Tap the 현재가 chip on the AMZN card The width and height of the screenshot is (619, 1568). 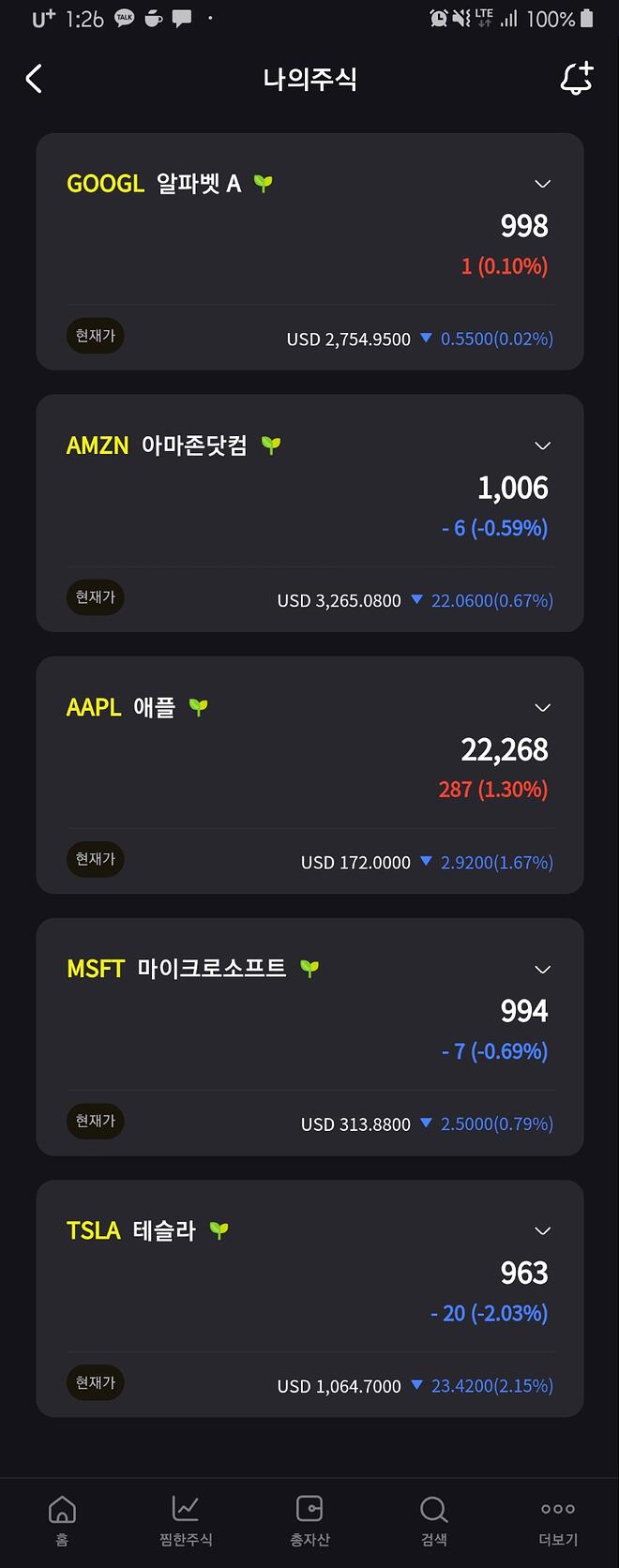click(x=96, y=597)
